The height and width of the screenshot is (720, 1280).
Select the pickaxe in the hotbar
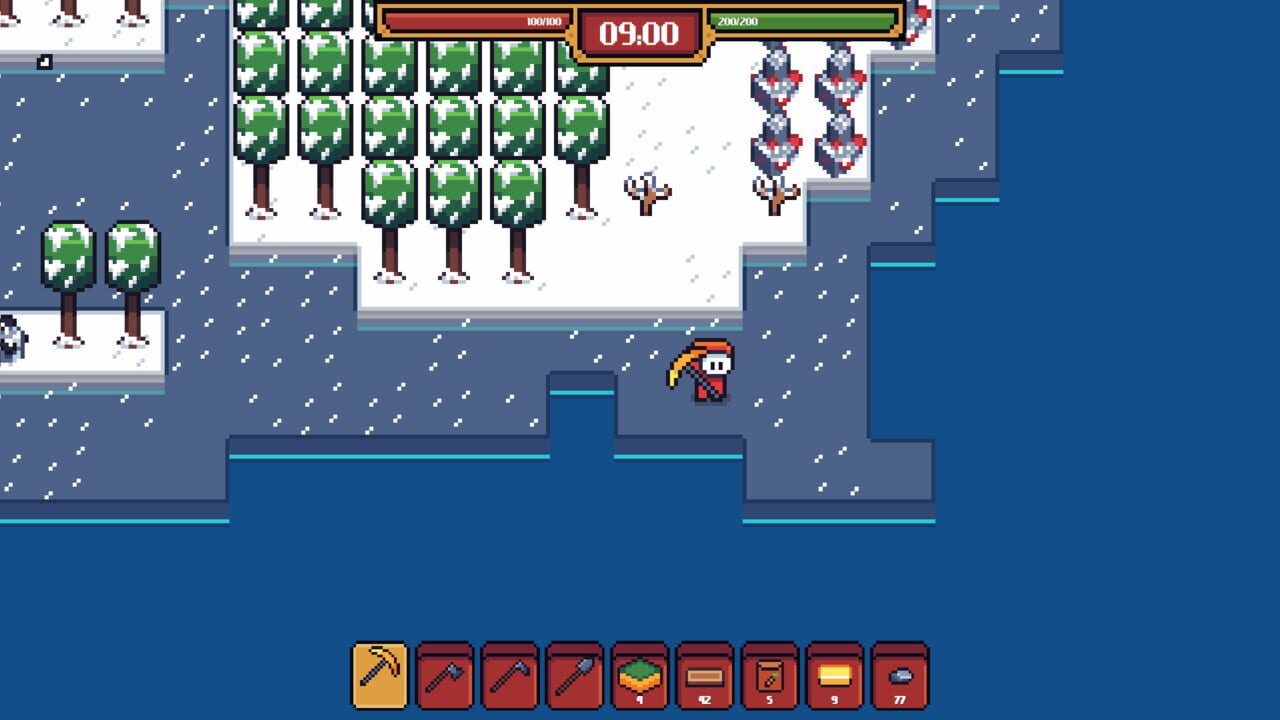point(380,675)
